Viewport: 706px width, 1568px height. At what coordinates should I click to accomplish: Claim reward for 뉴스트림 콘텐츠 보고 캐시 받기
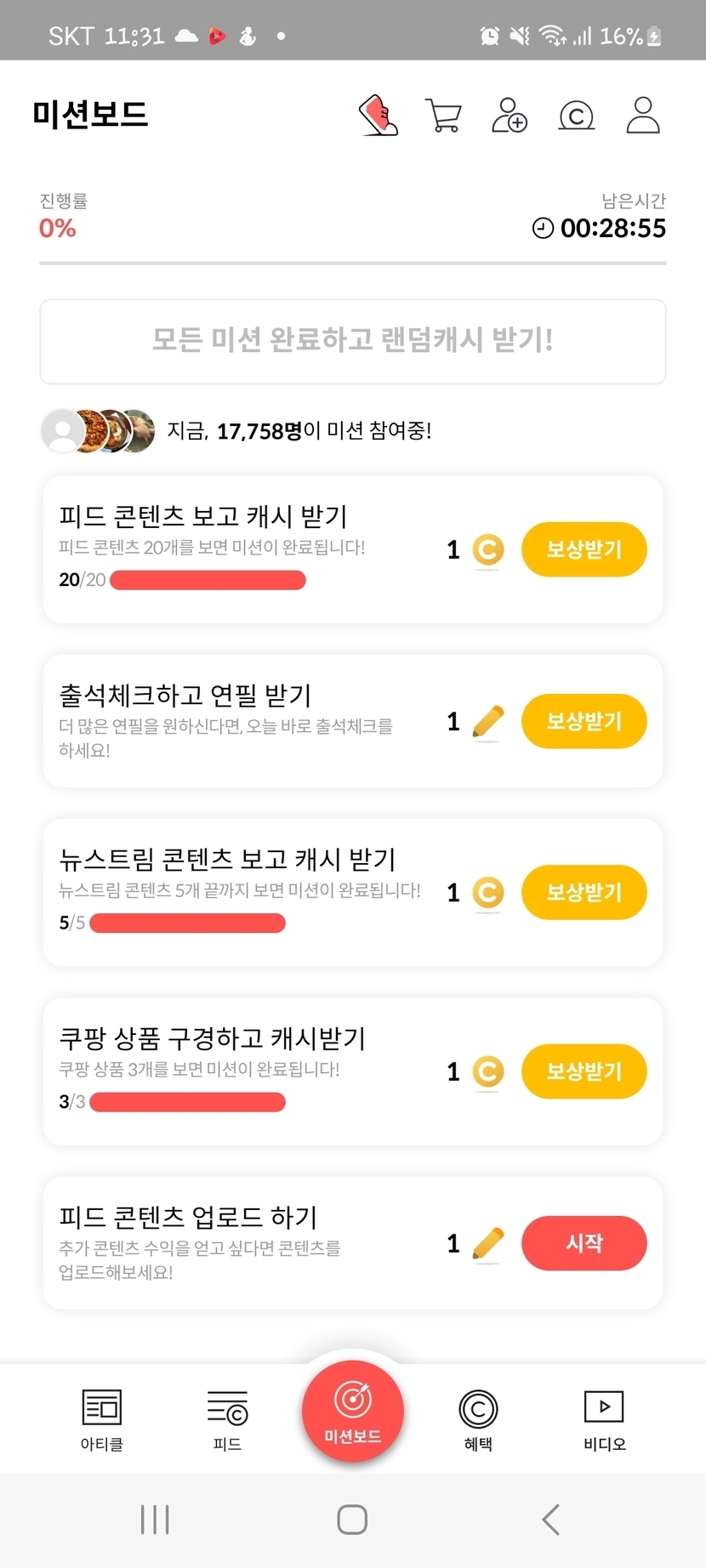click(x=584, y=892)
